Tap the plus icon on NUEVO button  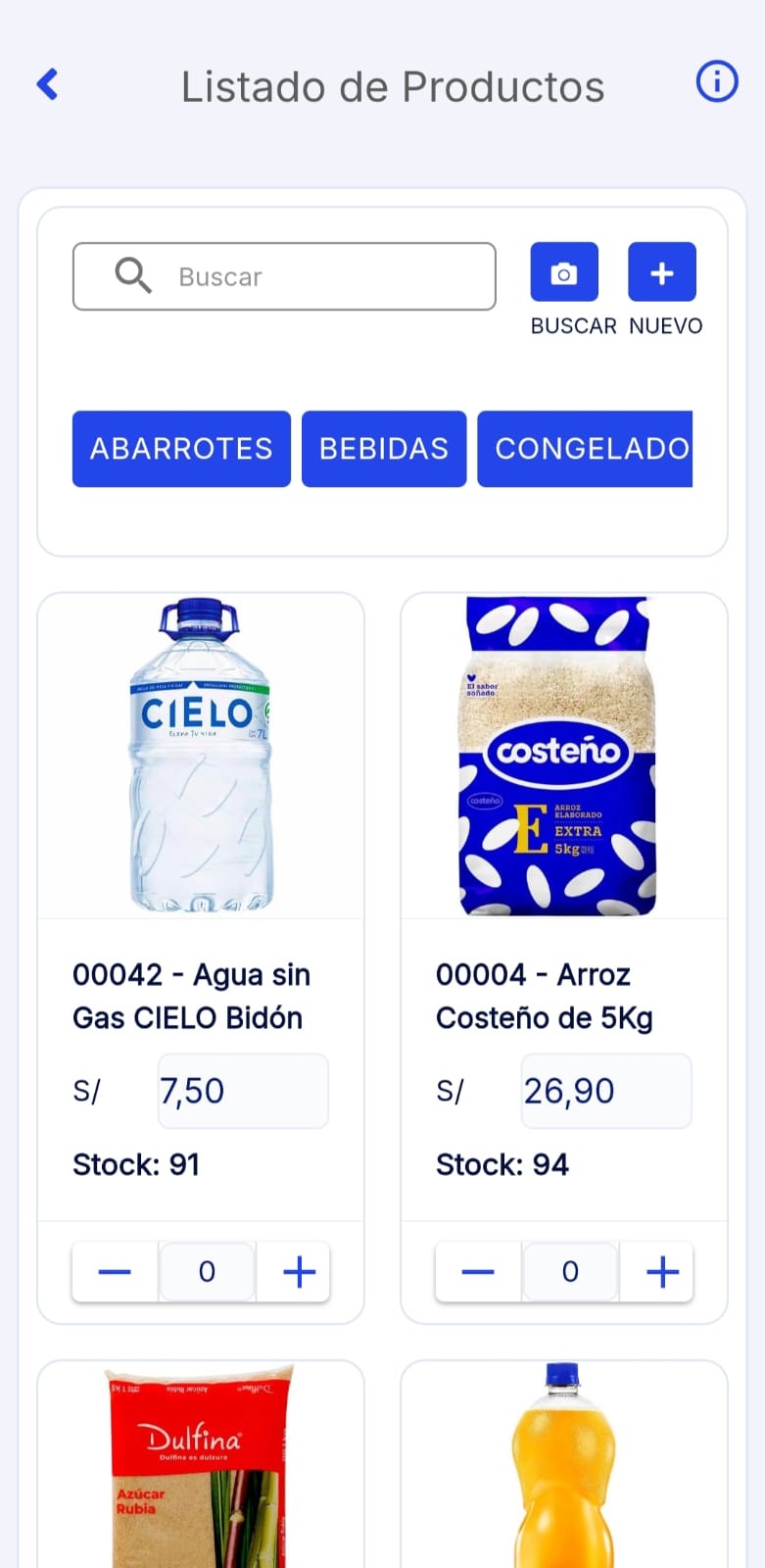[662, 271]
